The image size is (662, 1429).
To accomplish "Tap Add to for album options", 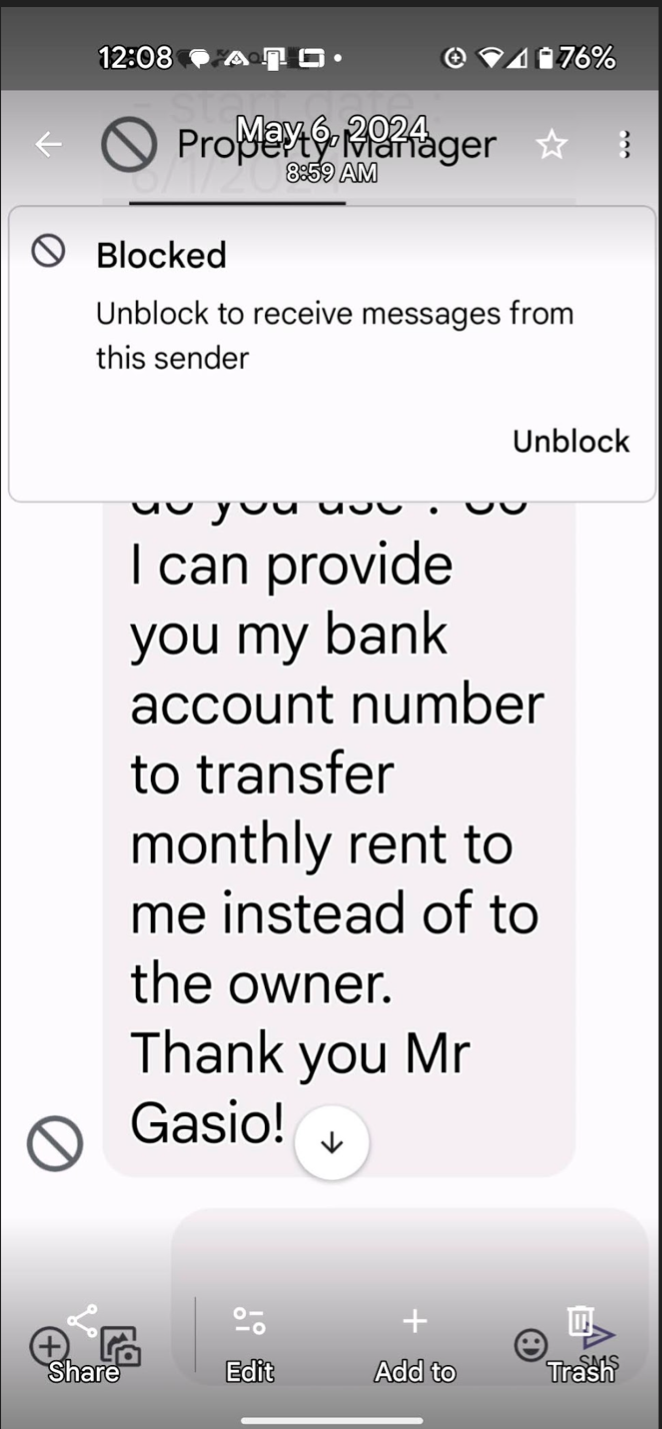I will point(414,1340).
